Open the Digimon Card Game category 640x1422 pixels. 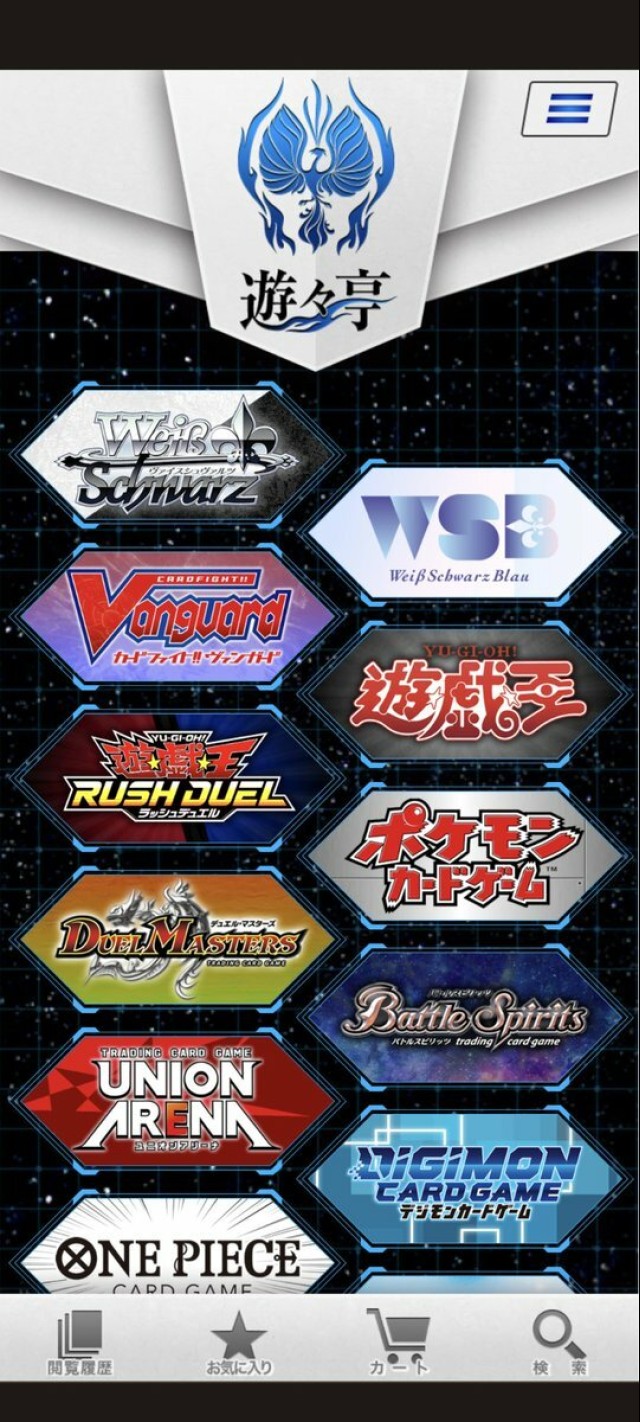coord(461,1178)
